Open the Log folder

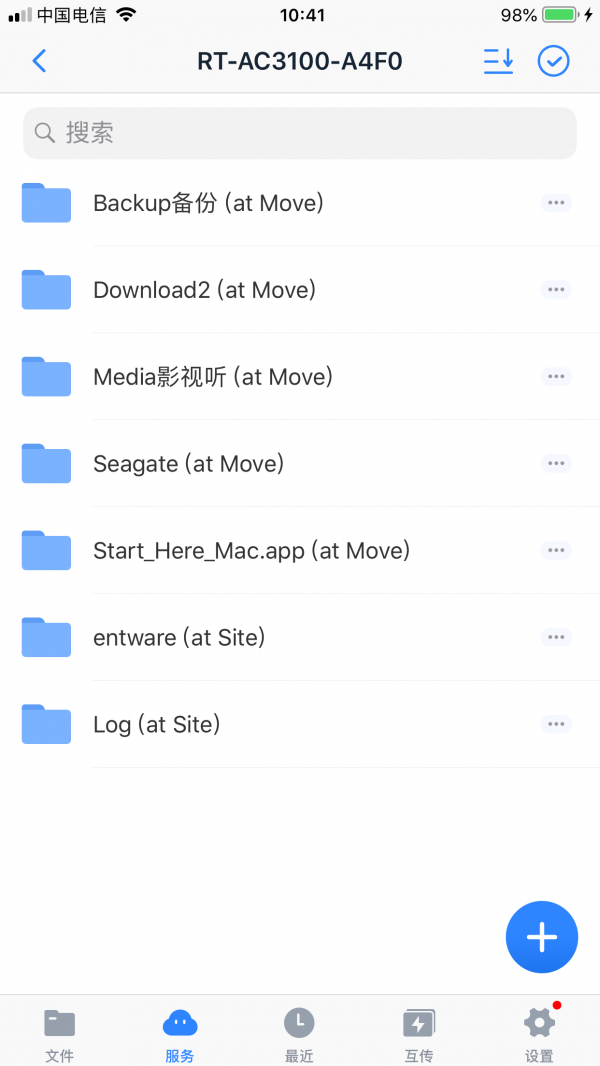point(156,725)
